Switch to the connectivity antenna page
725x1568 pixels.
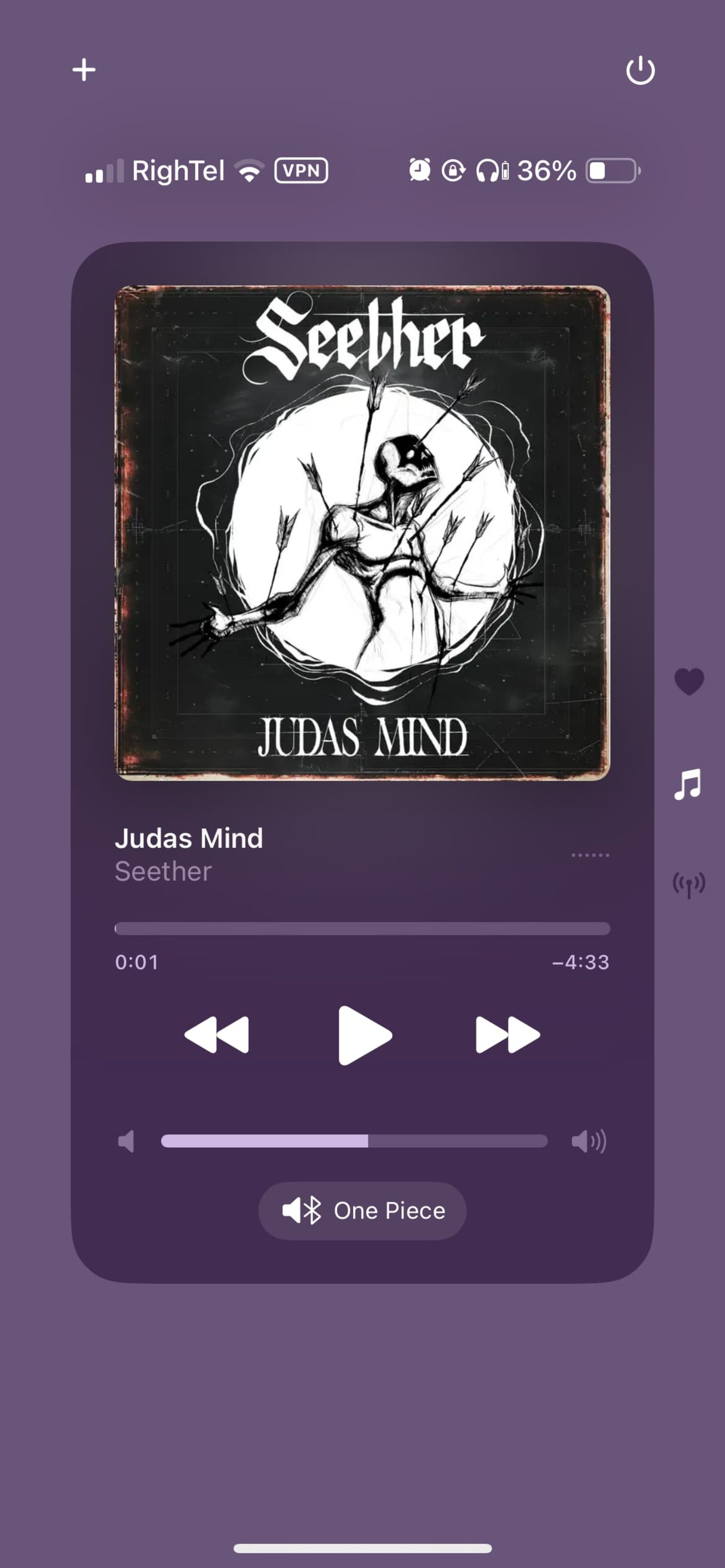[689, 885]
